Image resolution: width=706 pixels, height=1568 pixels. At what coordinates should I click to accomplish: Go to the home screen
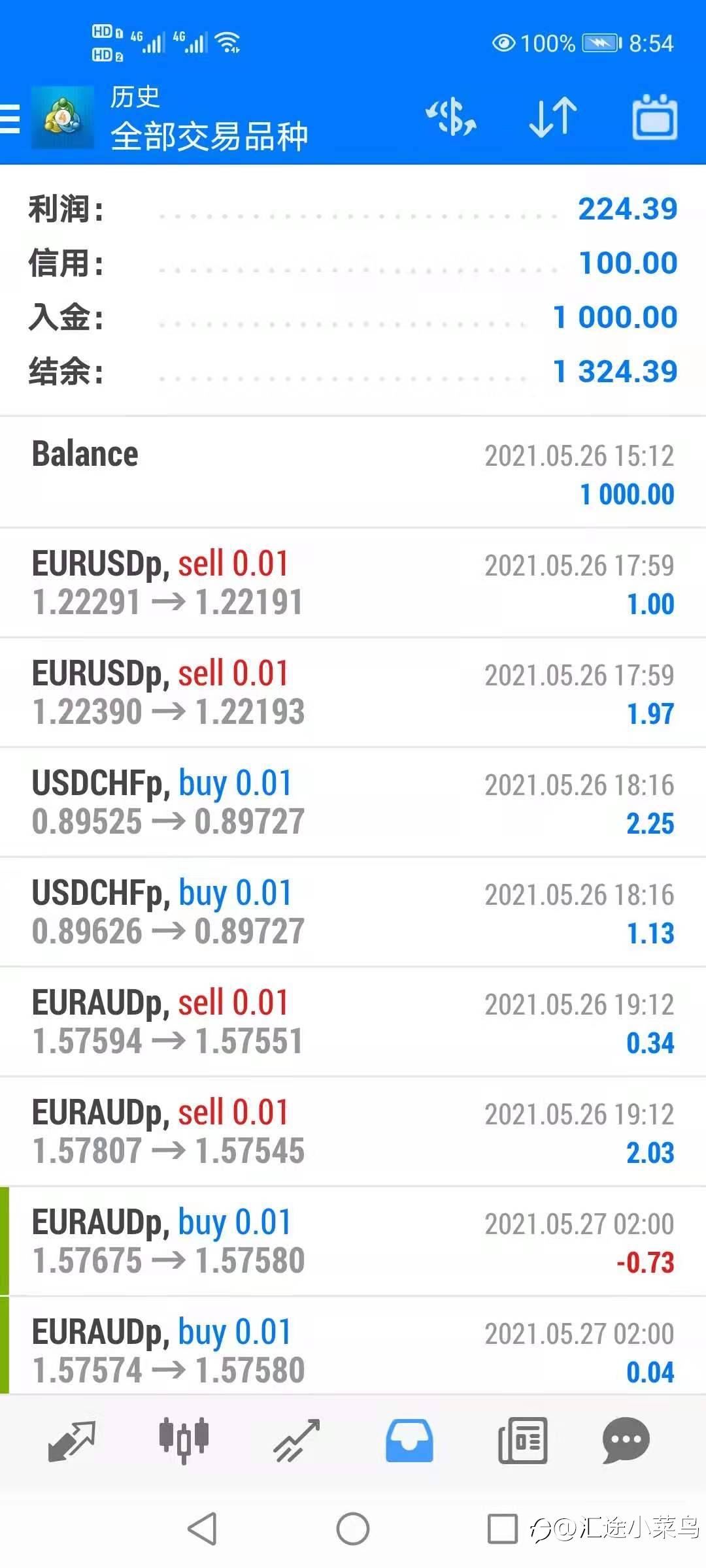pos(353,1529)
